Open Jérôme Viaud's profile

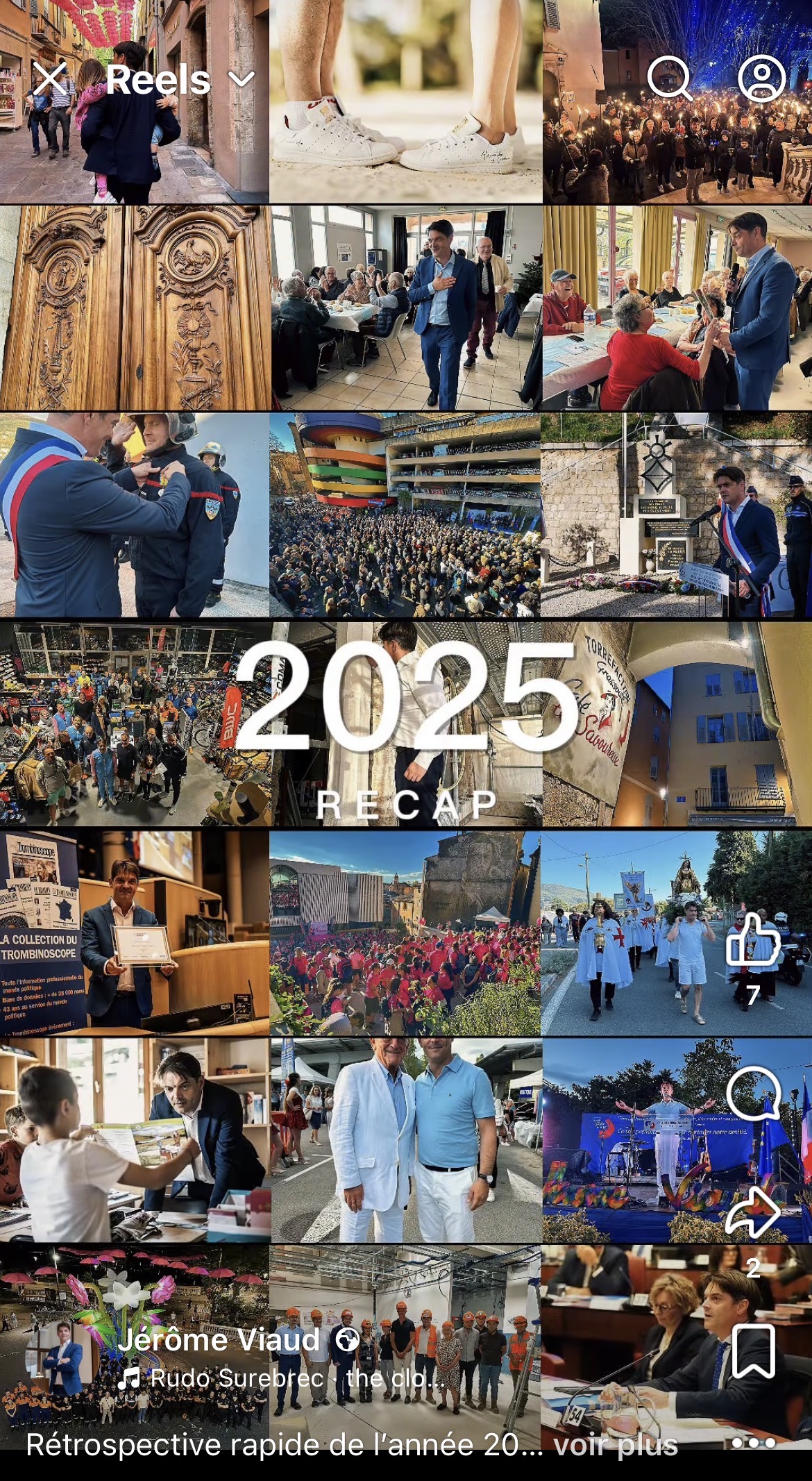pyautogui.click(x=219, y=1341)
